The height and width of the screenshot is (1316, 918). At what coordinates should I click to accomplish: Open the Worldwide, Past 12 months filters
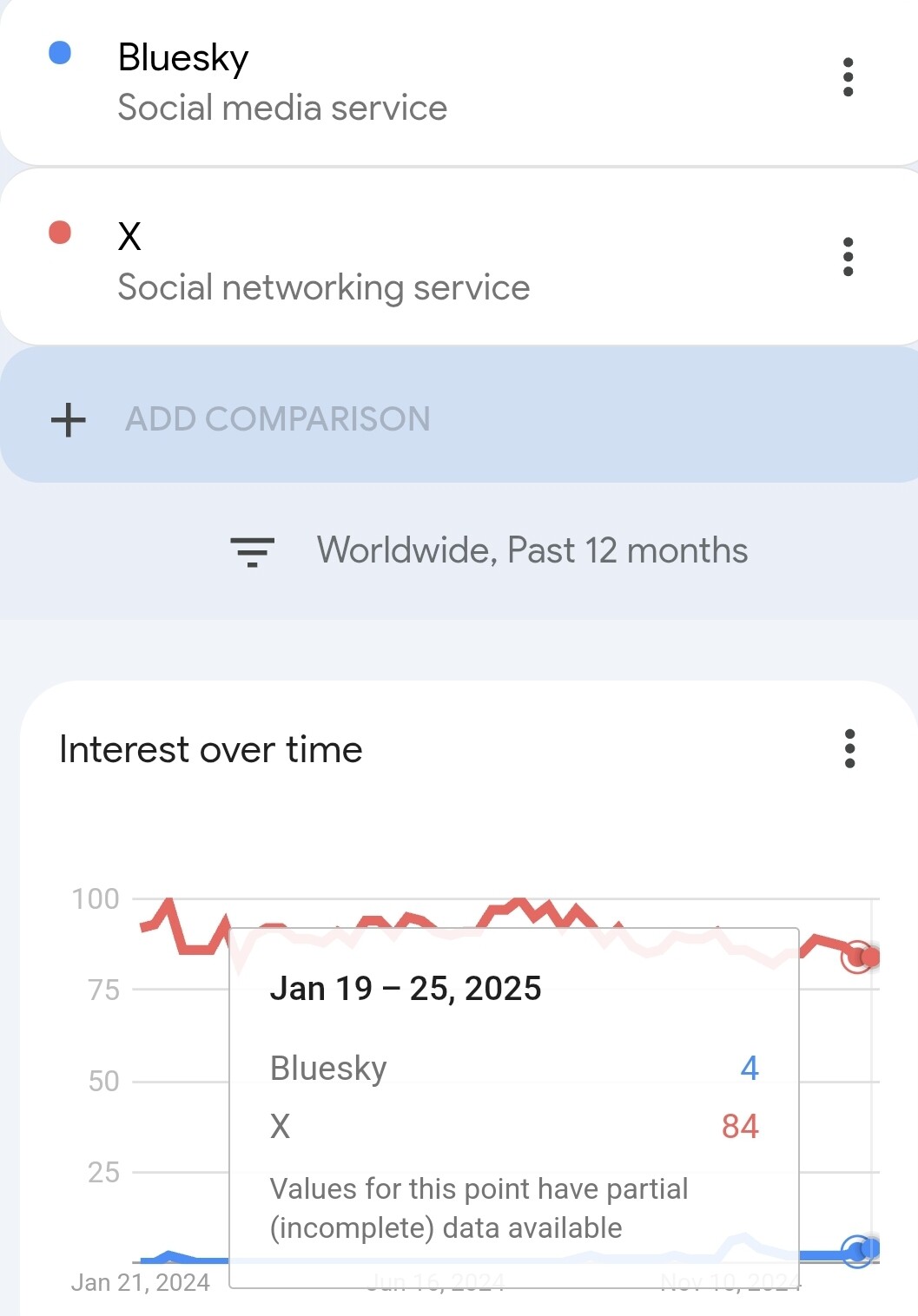[x=489, y=550]
